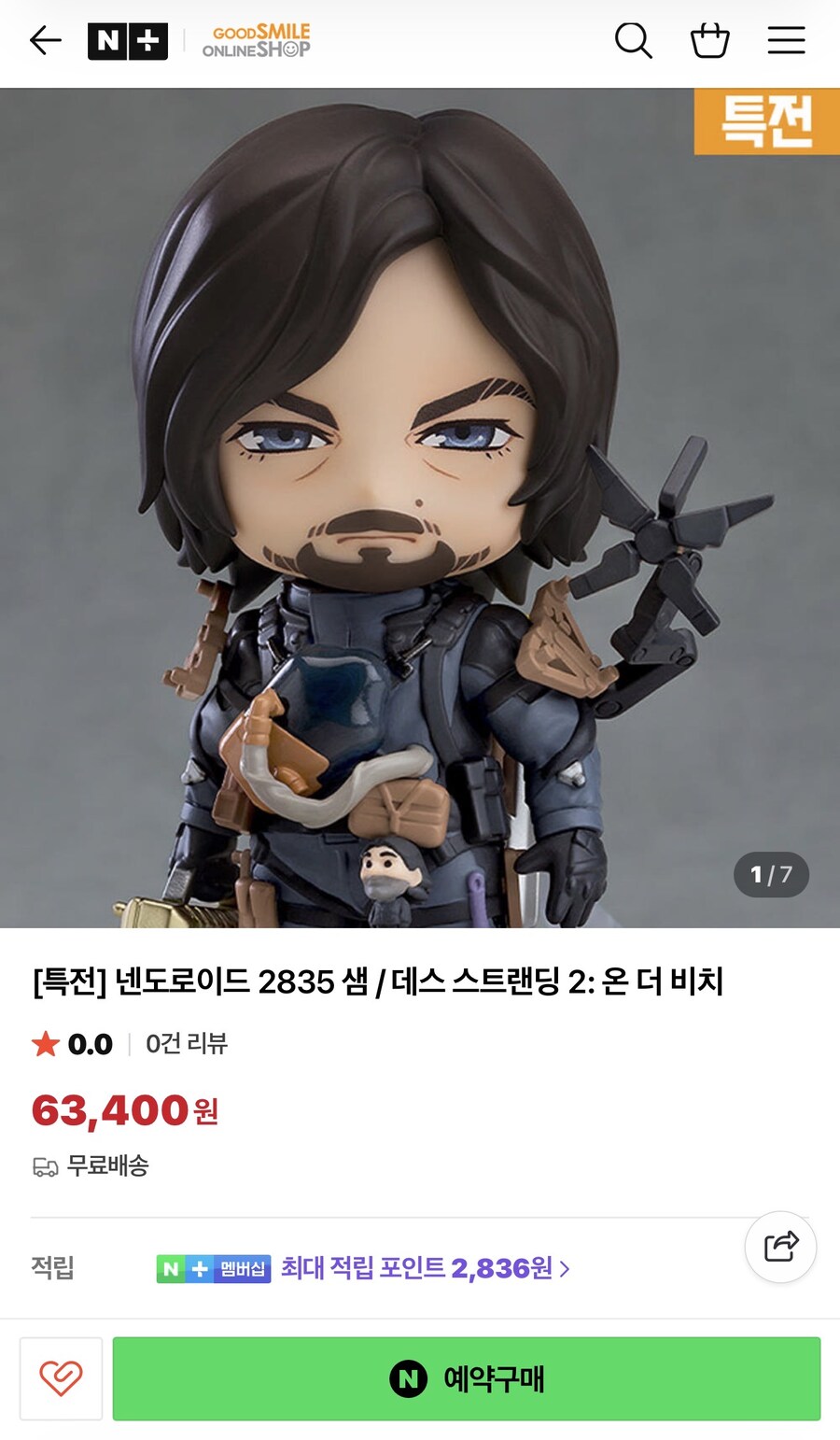Viewport: 840px width, 1440px height.
Task: Open the 0건 리뷰 reviews link
Action: pos(187,1043)
